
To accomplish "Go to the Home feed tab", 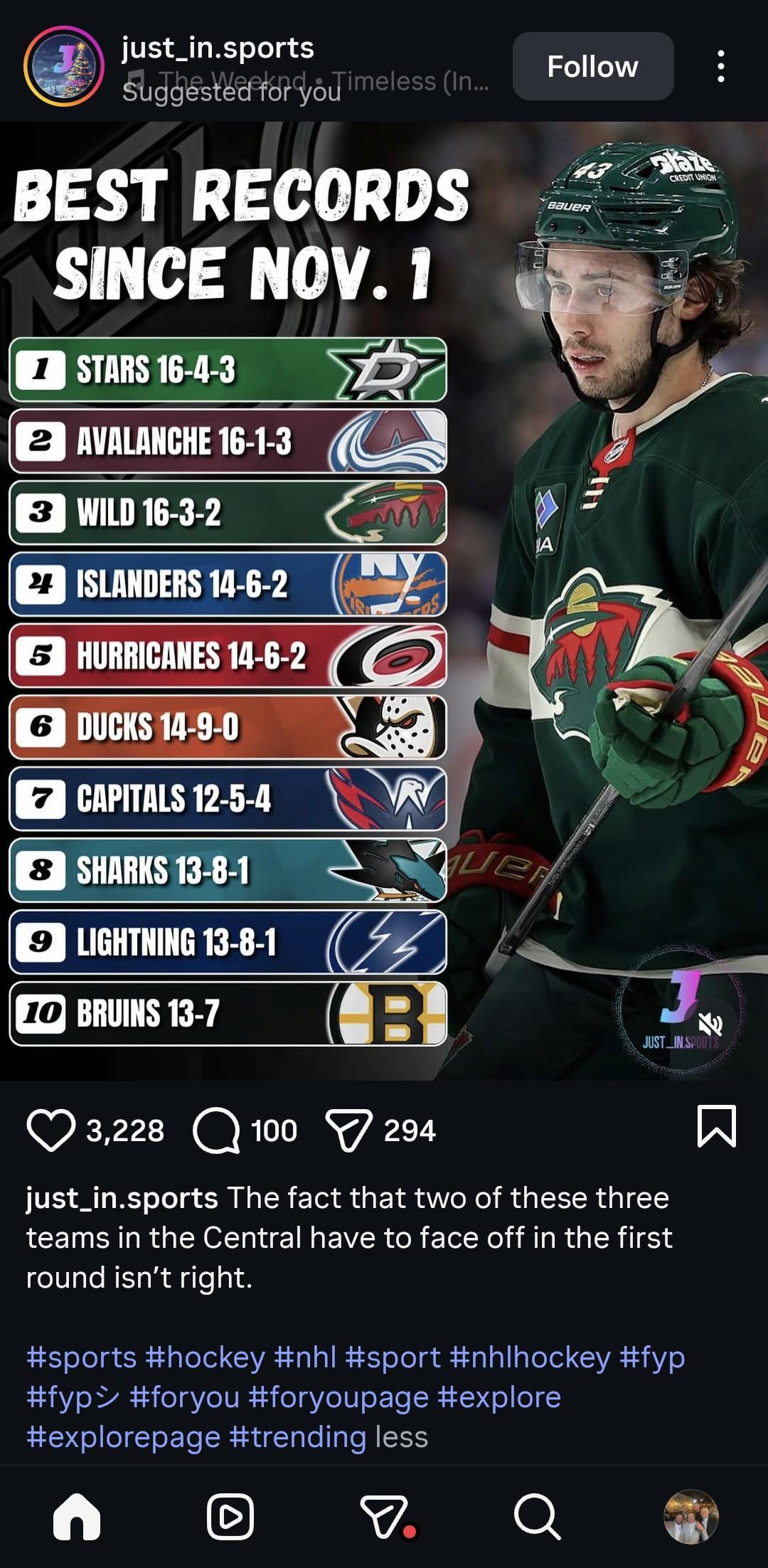I will point(77,1517).
